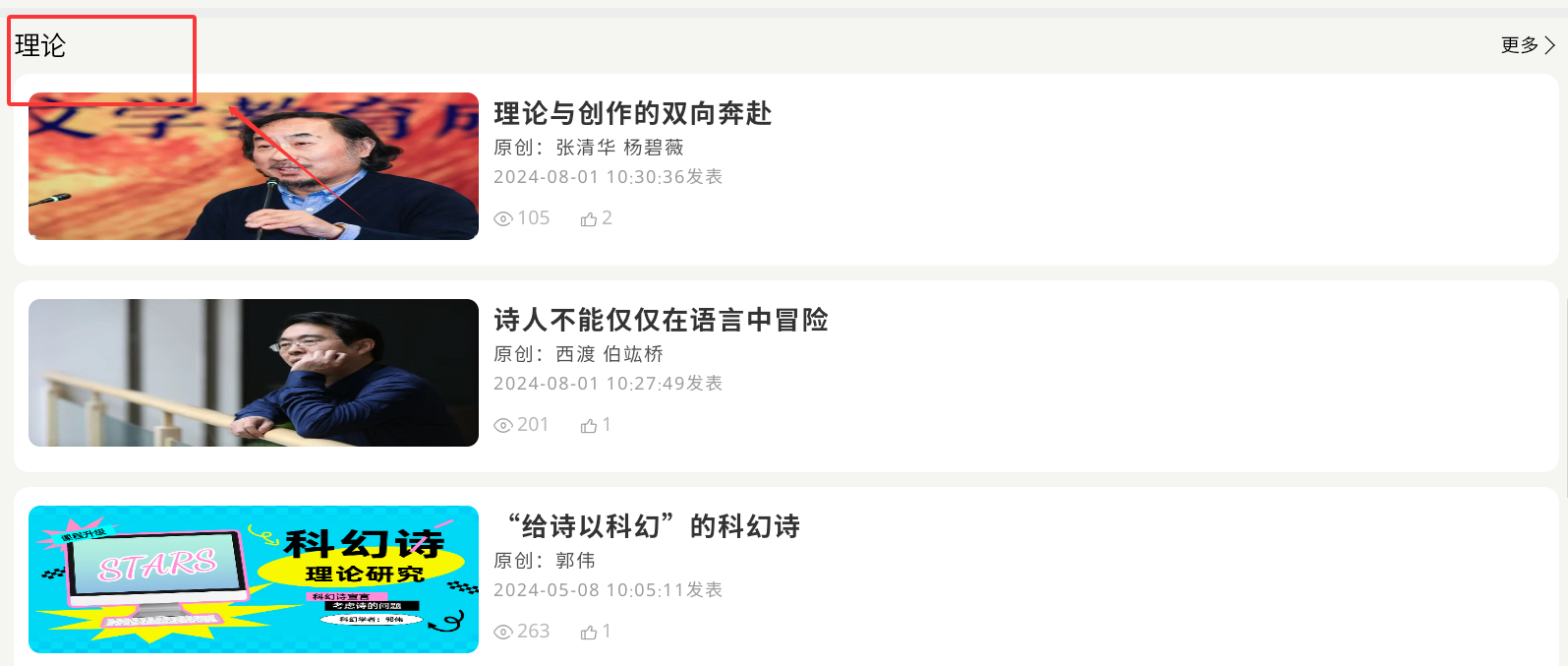Like the article 诗人不能仅仅在语言中冒险
This screenshot has width=1568, height=666.
(x=590, y=426)
